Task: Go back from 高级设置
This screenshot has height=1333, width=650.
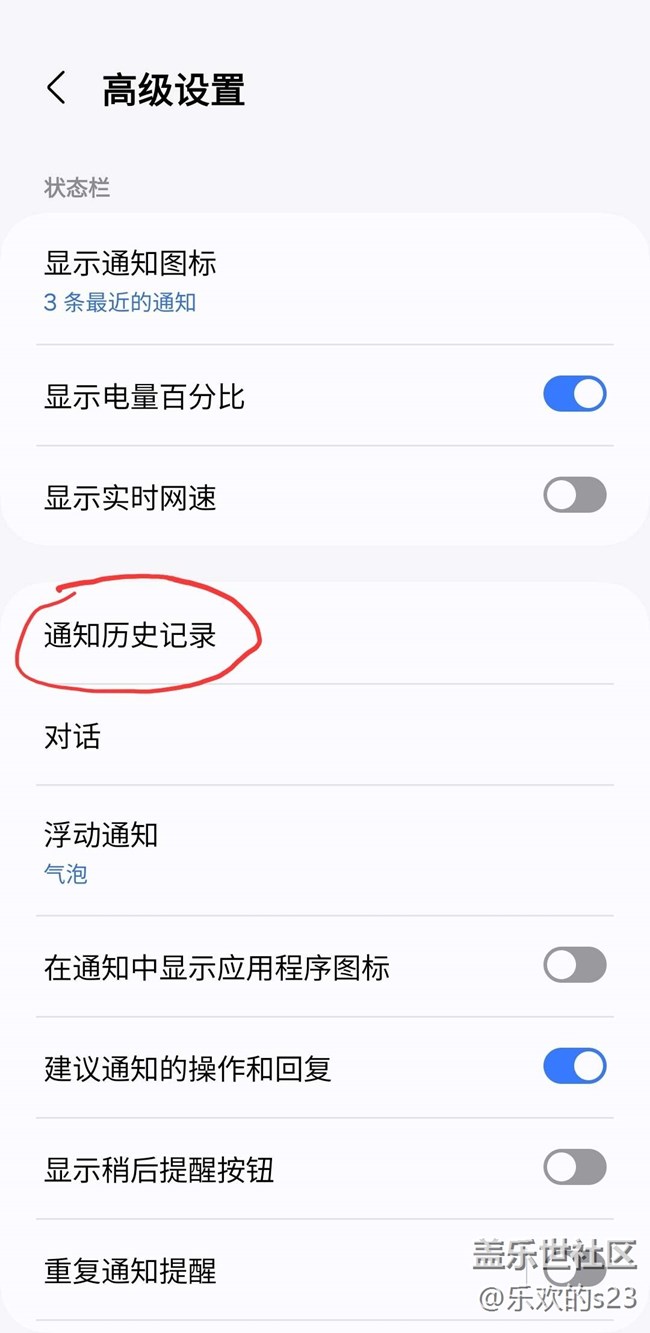Action: [x=57, y=88]
